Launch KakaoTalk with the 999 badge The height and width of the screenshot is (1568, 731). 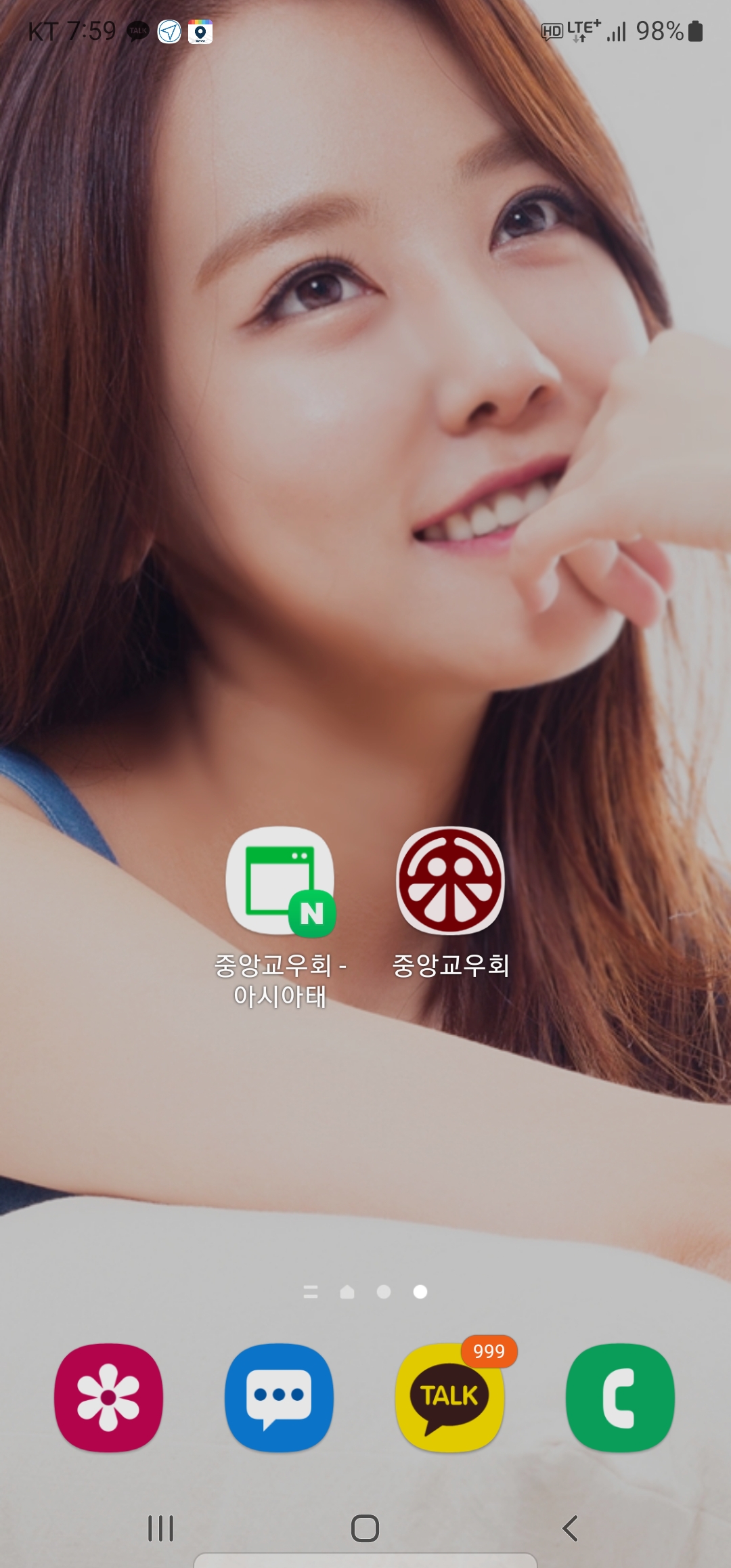[449, 1397]
